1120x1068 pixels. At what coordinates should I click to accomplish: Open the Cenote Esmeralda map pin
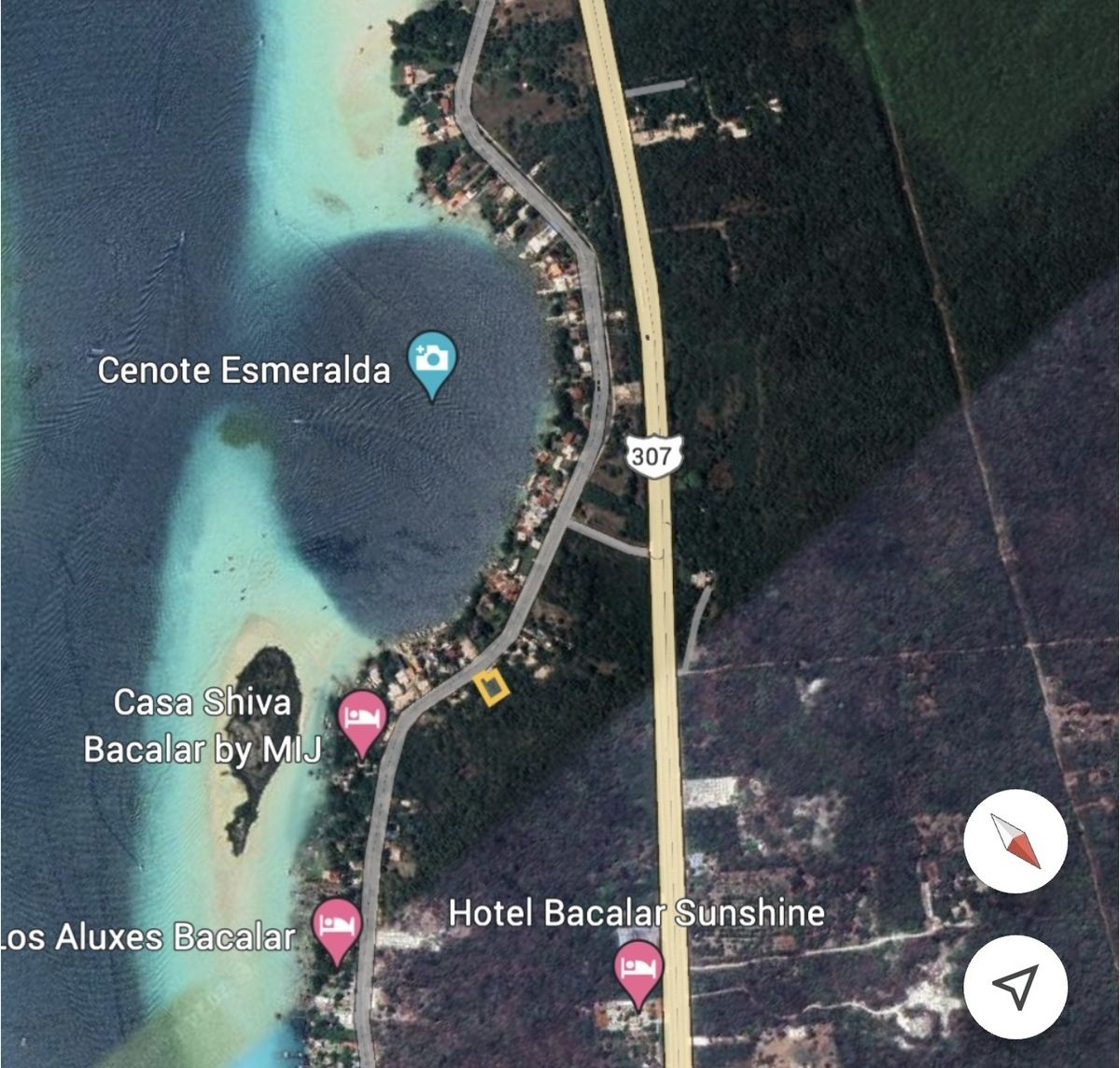pos(432,359)
